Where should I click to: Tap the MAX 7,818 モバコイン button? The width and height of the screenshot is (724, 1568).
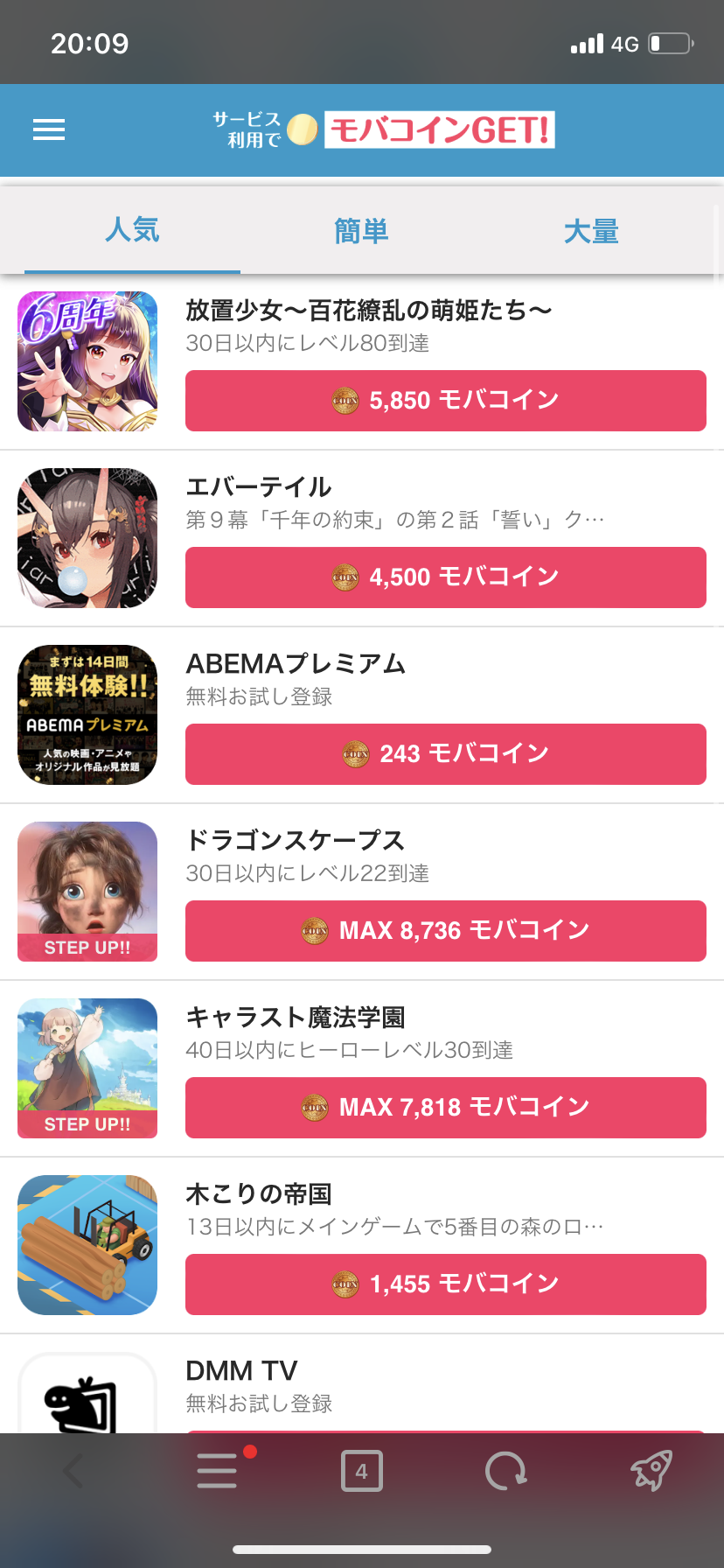coord(445,1108)
